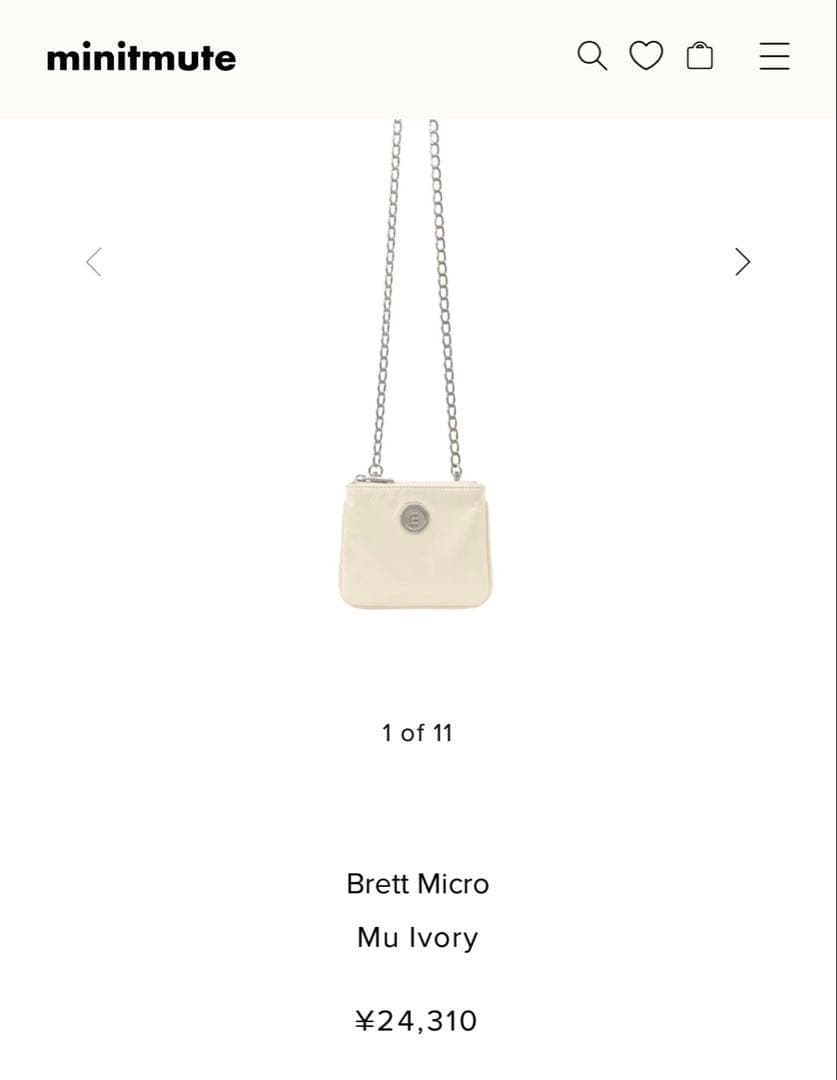Click the Mu Ivory color name

click(x=418, y=937)
